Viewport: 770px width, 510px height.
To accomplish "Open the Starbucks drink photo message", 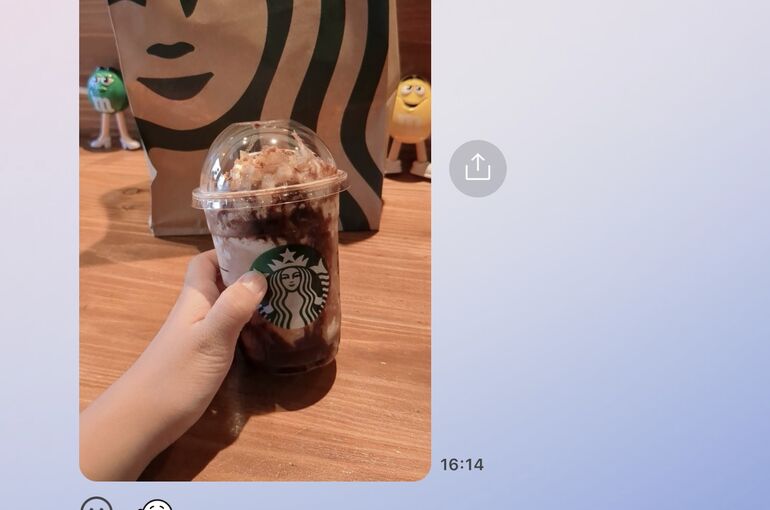I will (255, 240).
